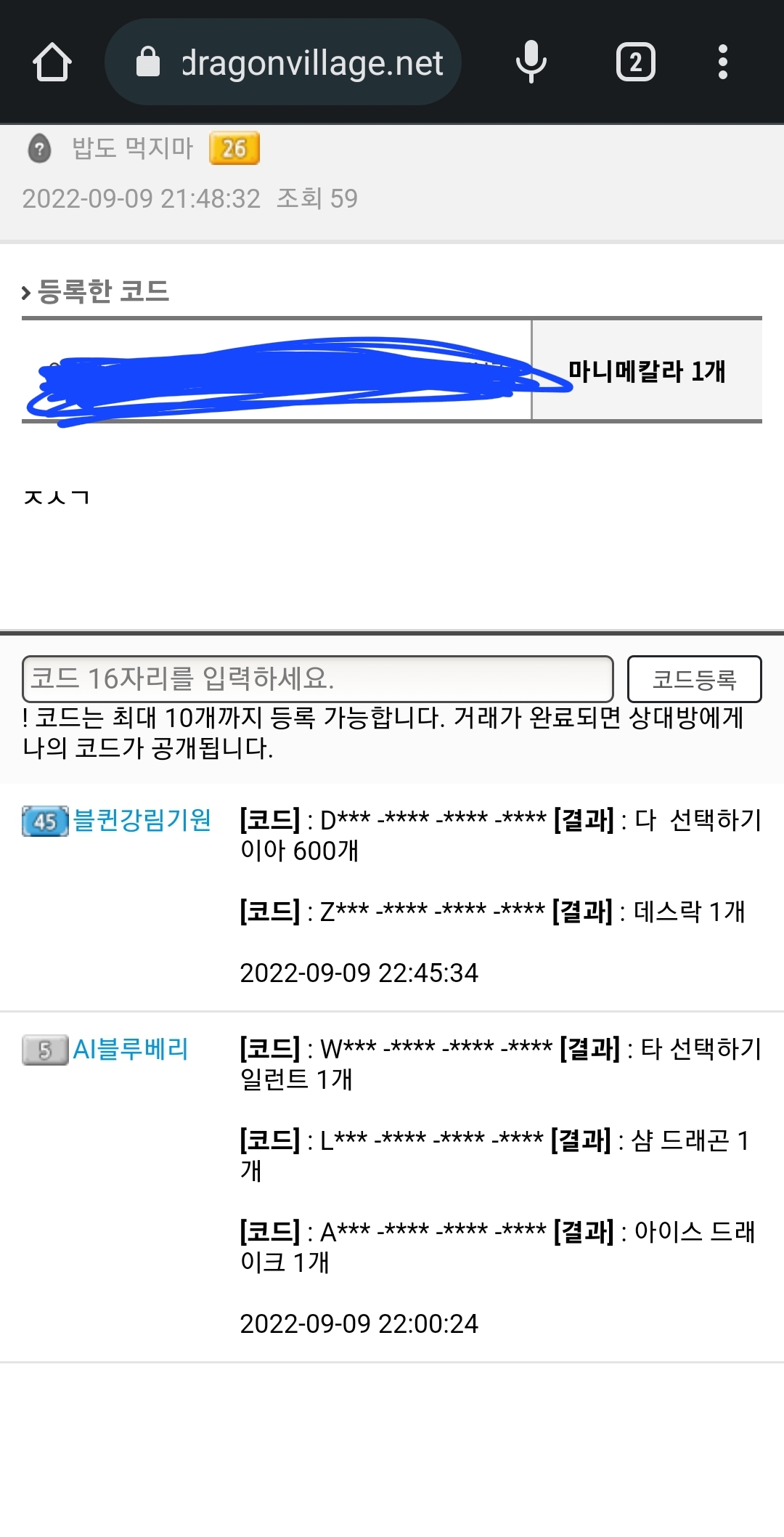
Task: Go to the browser home page
Action: tap(52, 62)
